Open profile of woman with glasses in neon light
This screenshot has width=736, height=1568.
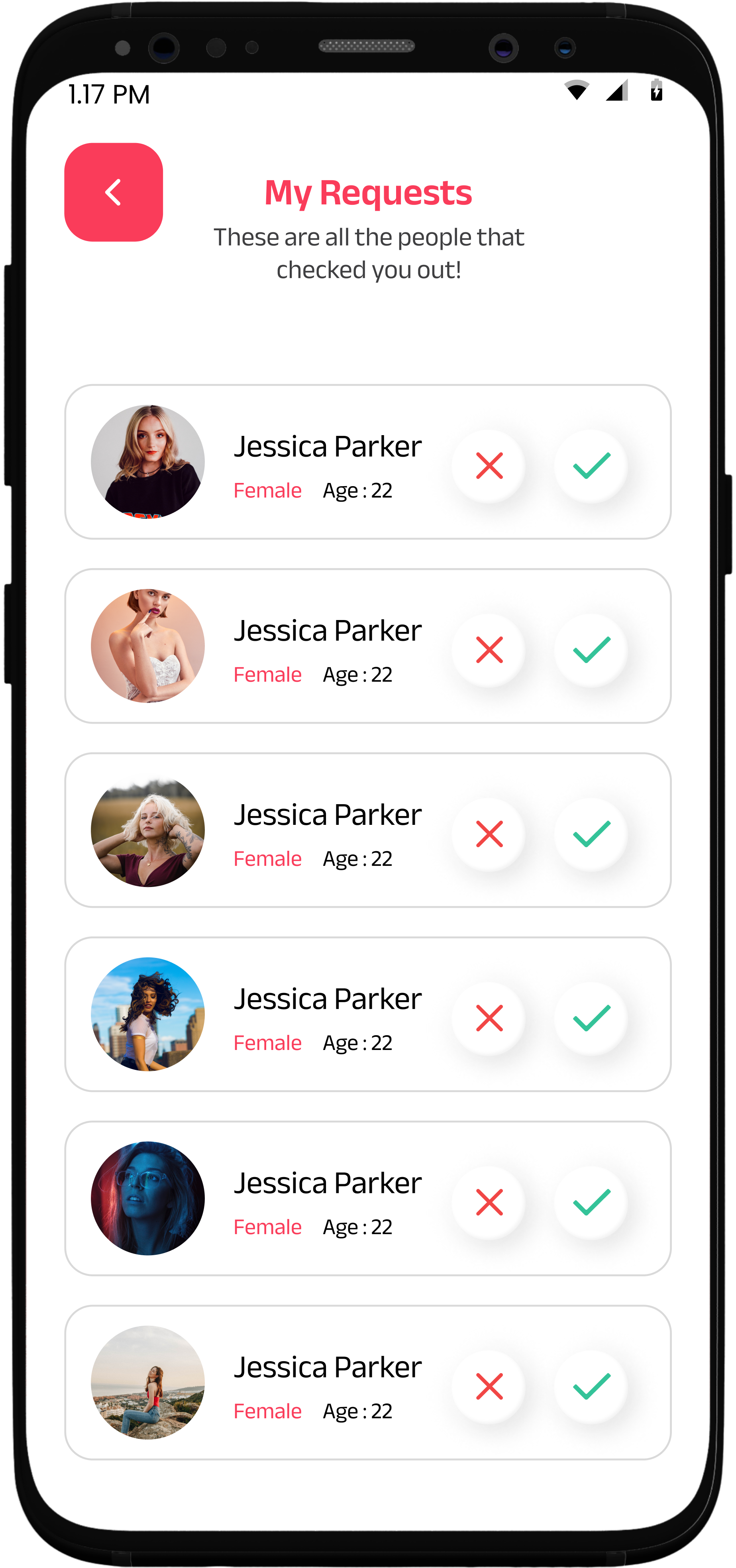point(148,1199)
